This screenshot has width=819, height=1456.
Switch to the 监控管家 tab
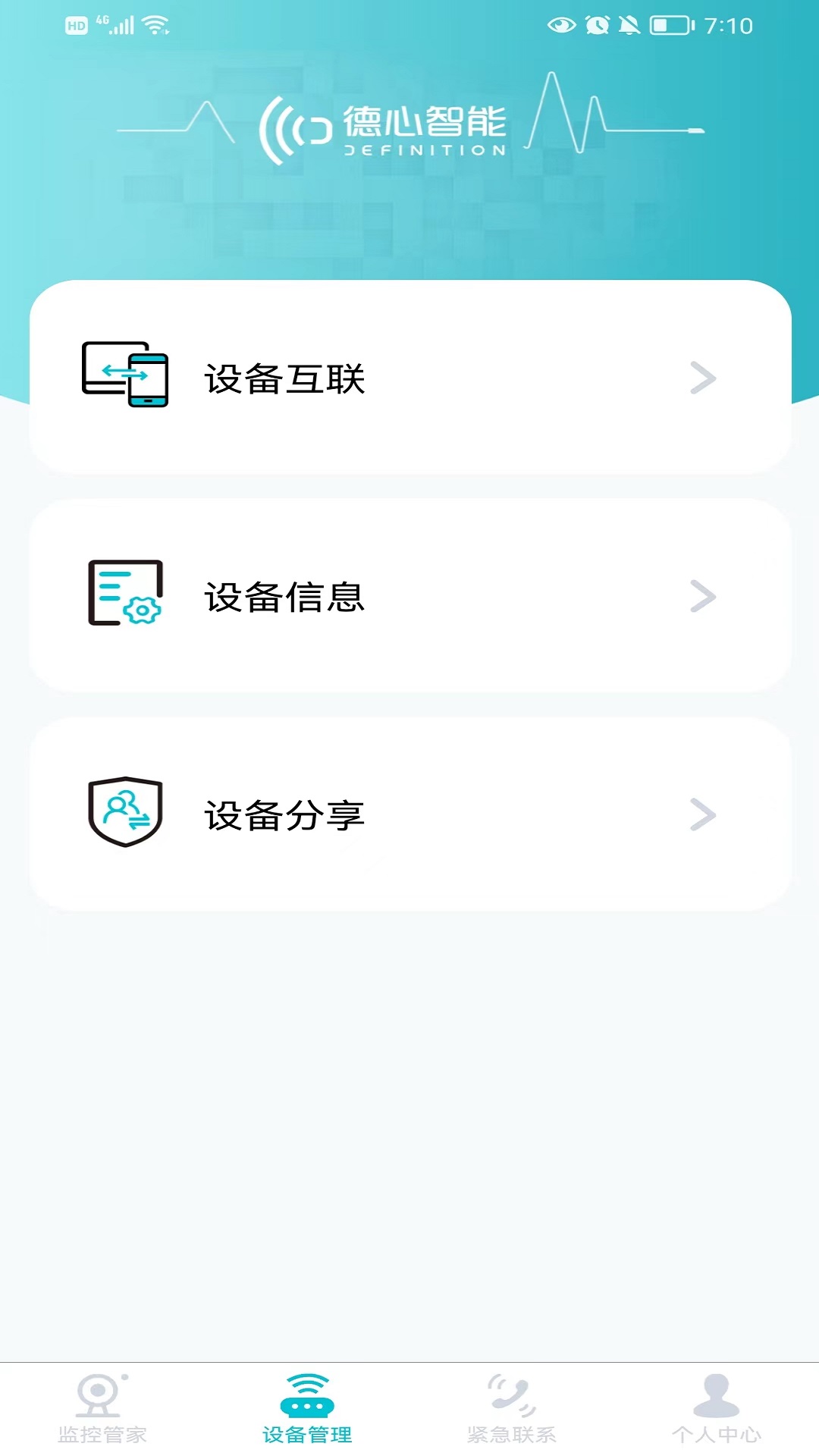tap(102, 1409)
